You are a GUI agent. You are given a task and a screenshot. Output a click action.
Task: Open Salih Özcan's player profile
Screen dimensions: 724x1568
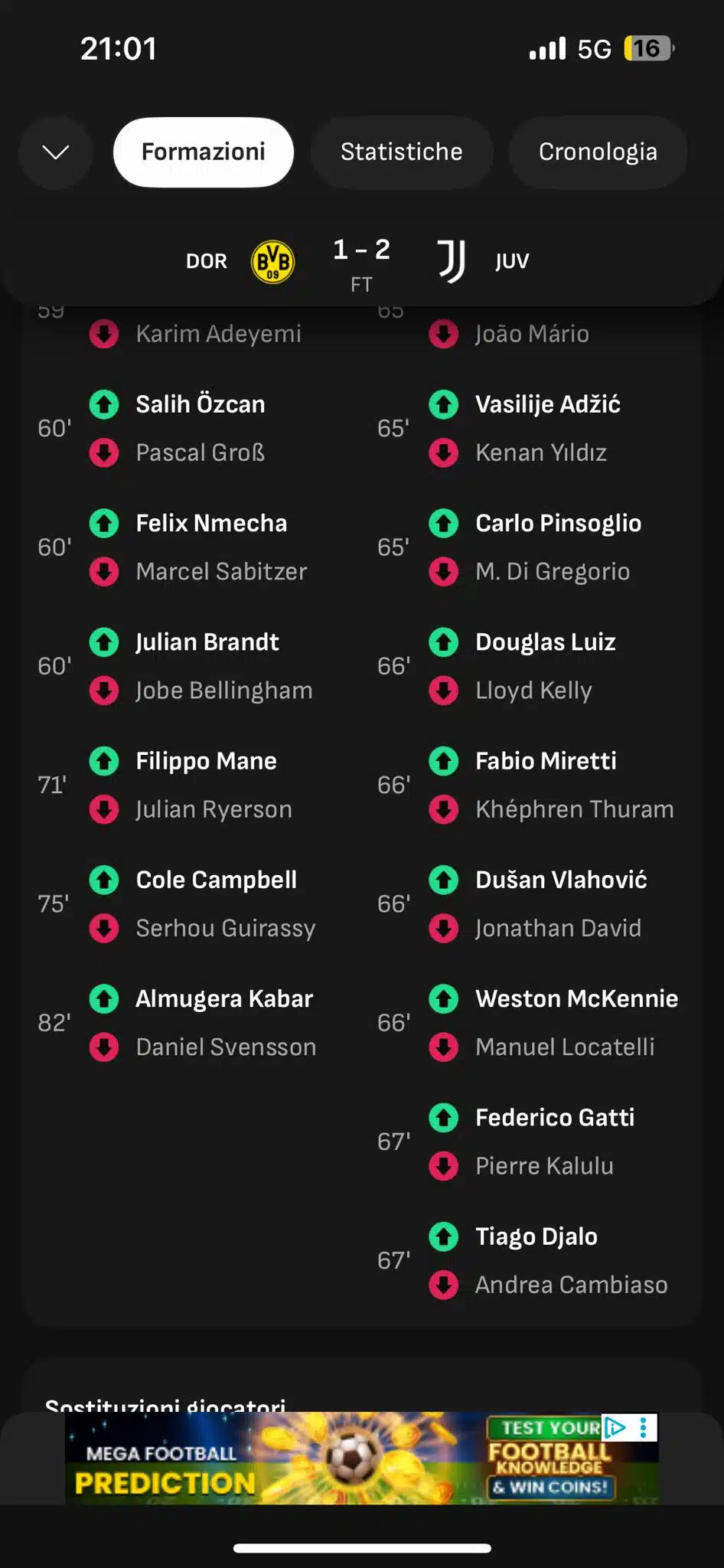(x=200, y=404)
